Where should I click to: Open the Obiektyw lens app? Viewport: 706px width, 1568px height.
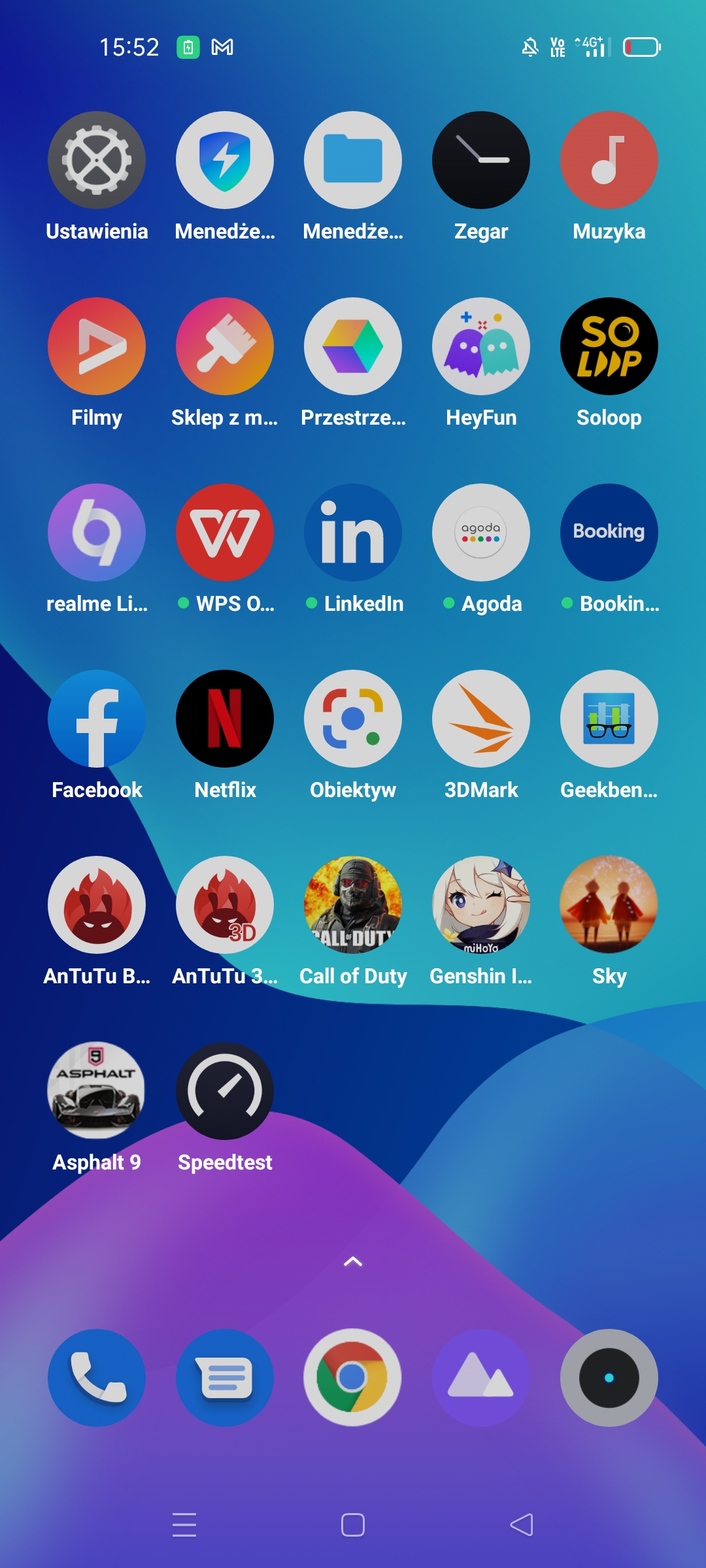[x=353, y=719]
